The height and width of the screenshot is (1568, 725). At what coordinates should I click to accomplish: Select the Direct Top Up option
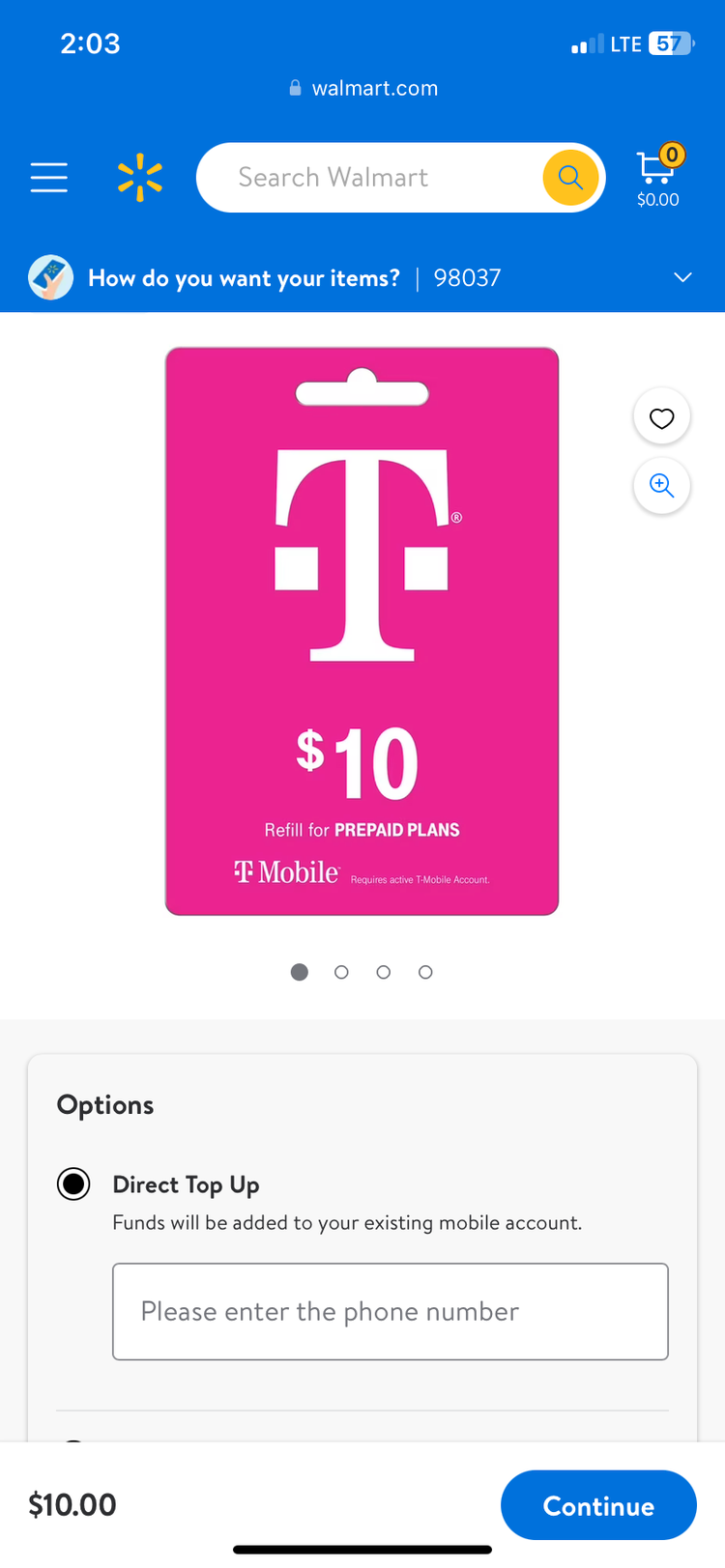click(x=73, y=1183)
